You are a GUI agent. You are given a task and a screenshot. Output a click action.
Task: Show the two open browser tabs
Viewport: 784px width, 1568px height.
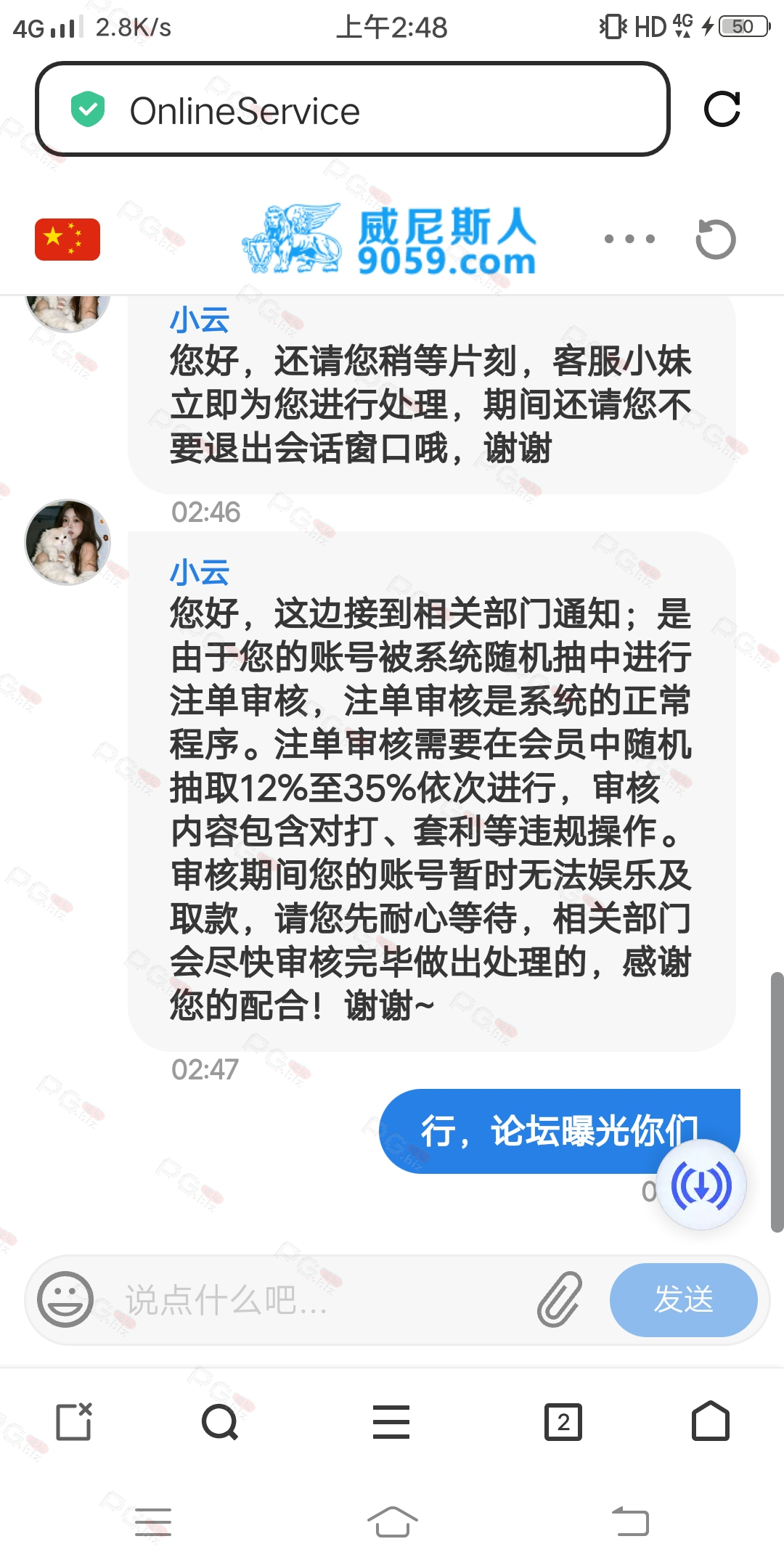point(563,1422)
